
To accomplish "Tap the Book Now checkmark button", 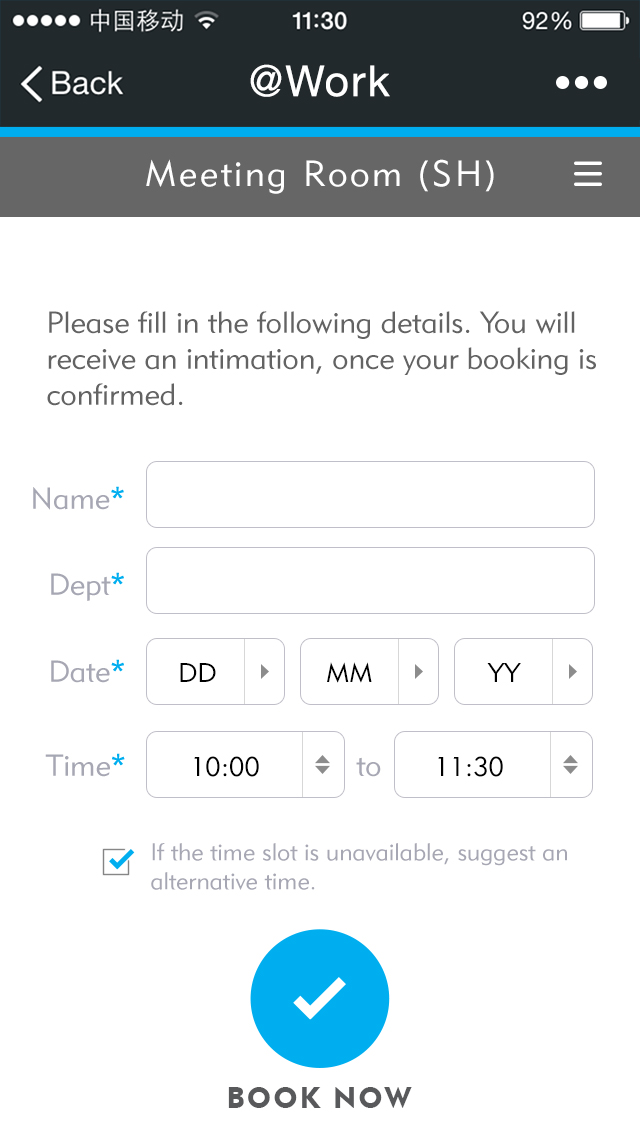I will coord(320,998).
